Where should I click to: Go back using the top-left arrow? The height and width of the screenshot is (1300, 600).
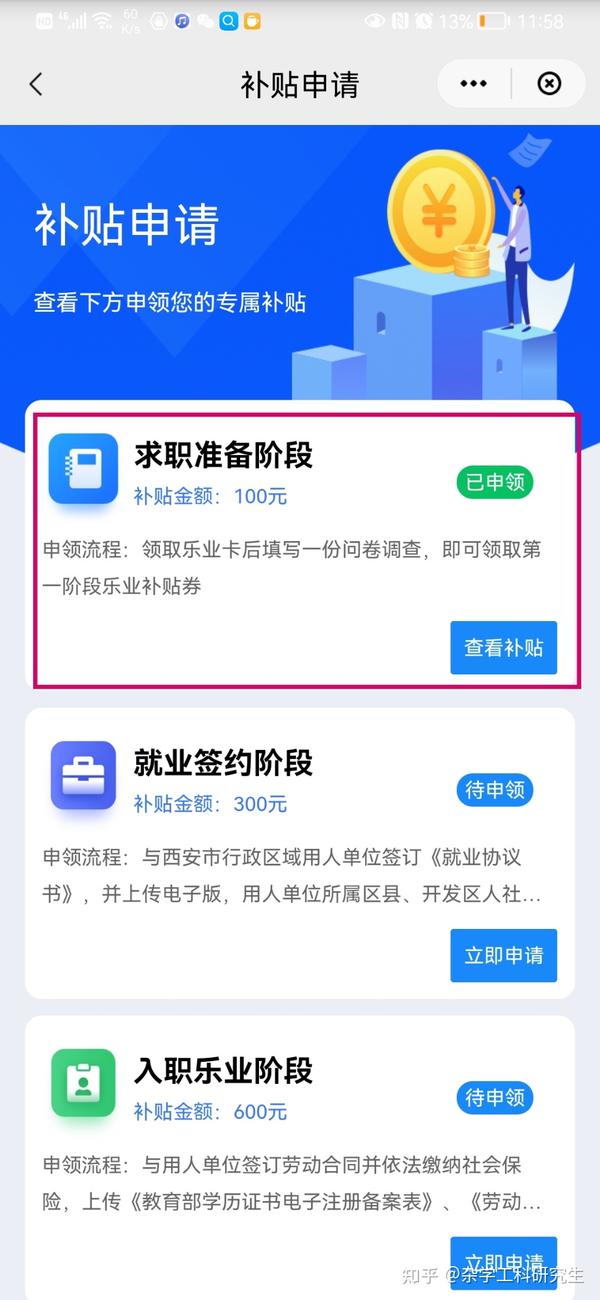pos(36,84)
